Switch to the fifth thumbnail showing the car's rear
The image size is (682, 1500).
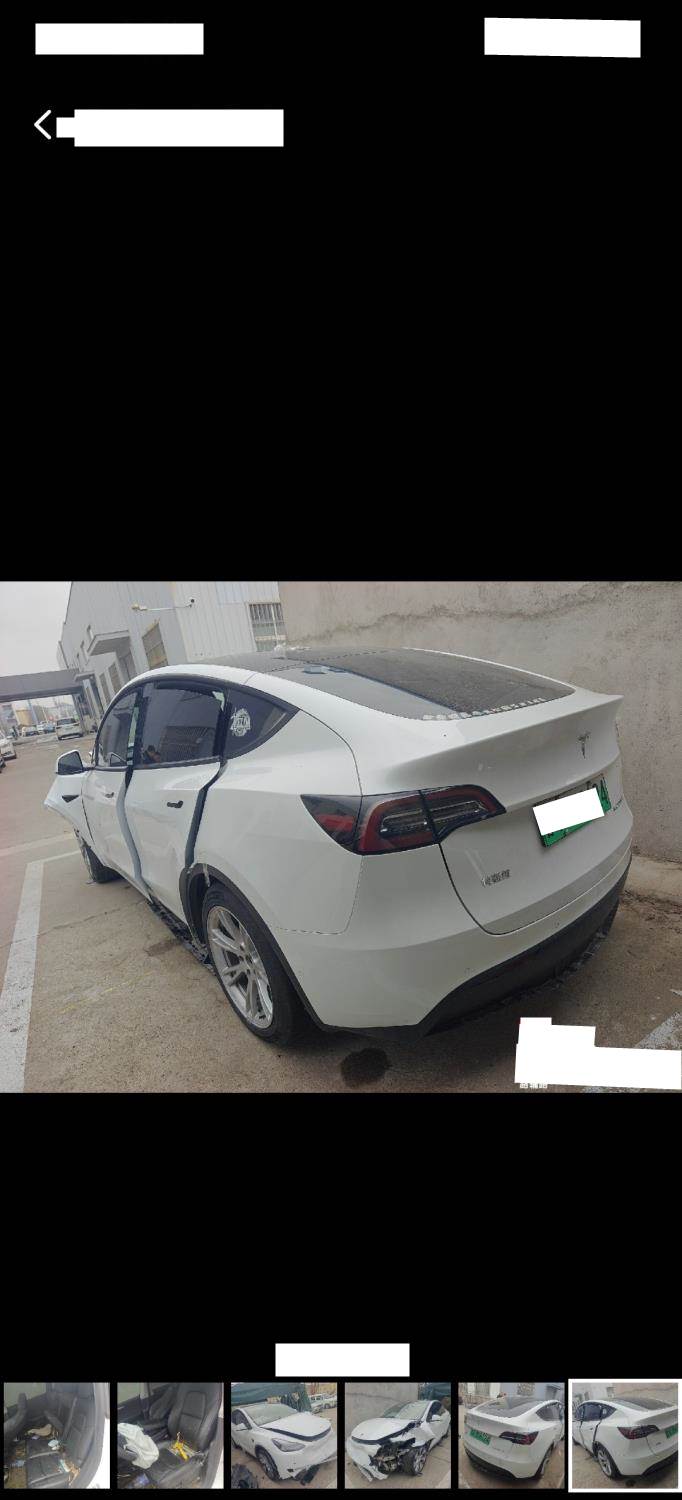(x=511, y=1435)
